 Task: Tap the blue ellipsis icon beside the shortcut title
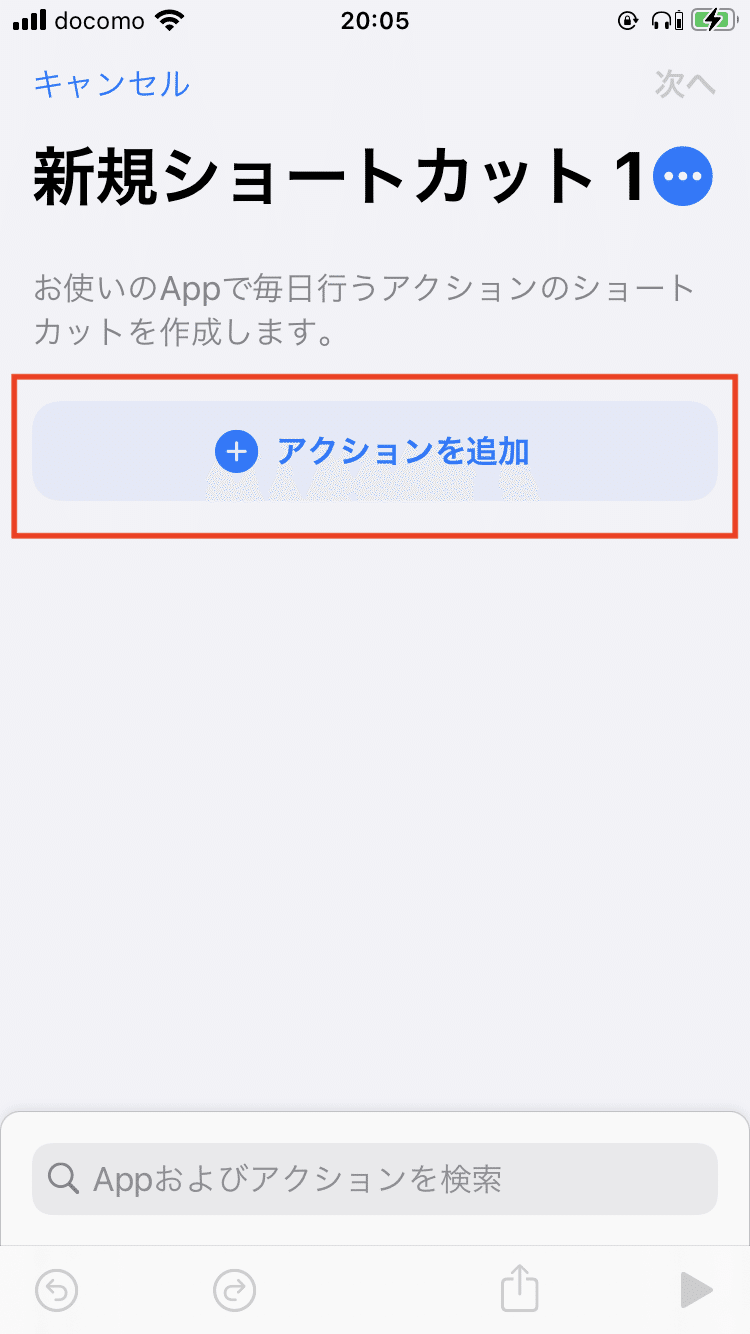pos(682,176)
